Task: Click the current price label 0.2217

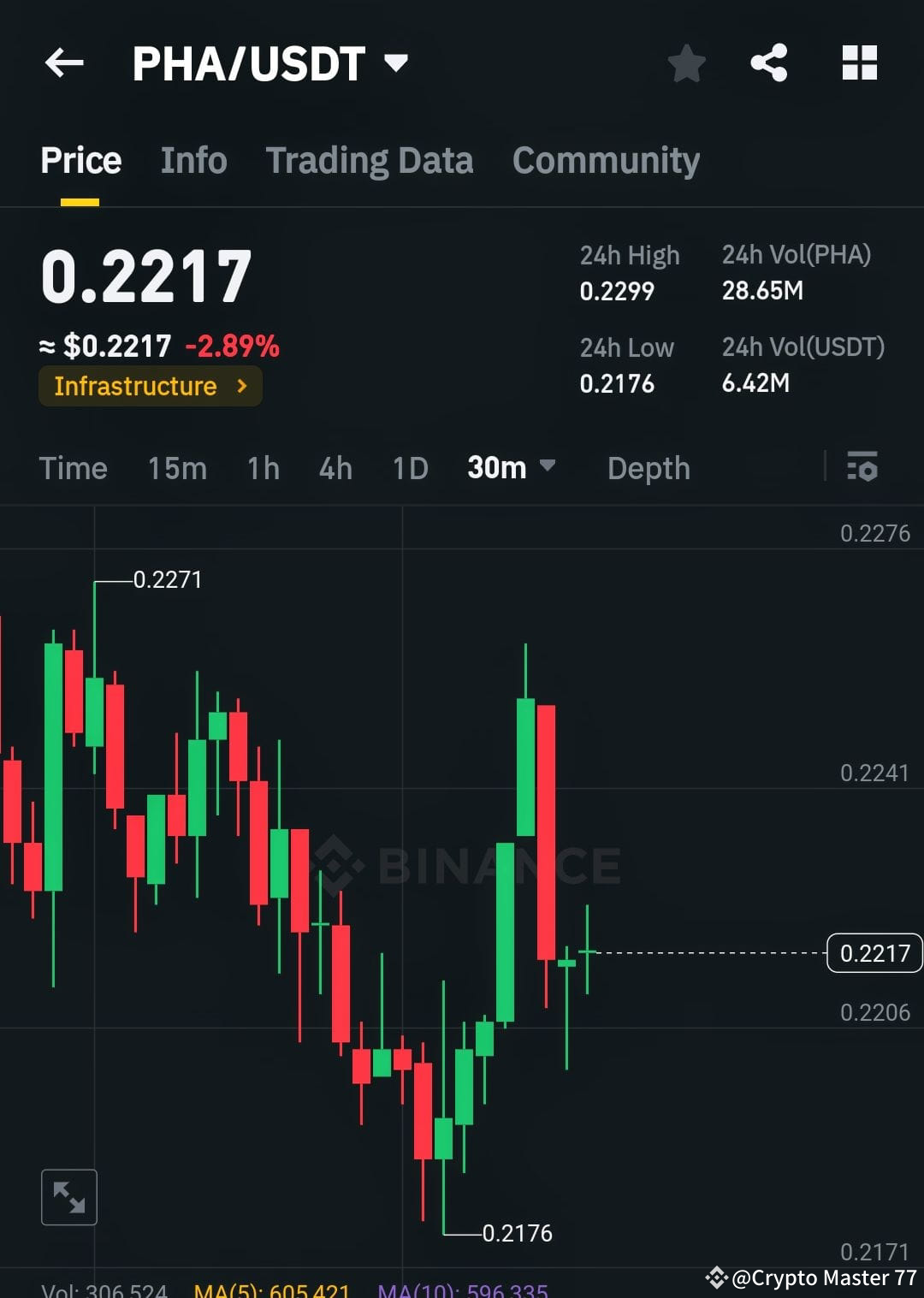Action: 874,952
